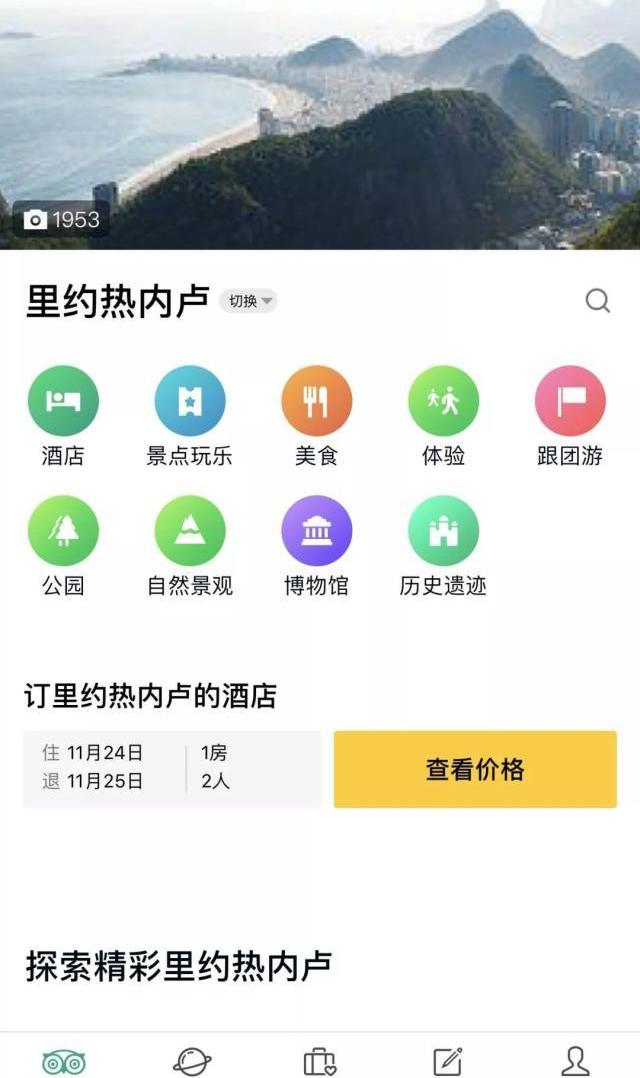Switch to the owl home tab
Viewport: 640px width, 1078px height.
point(63,1060)
